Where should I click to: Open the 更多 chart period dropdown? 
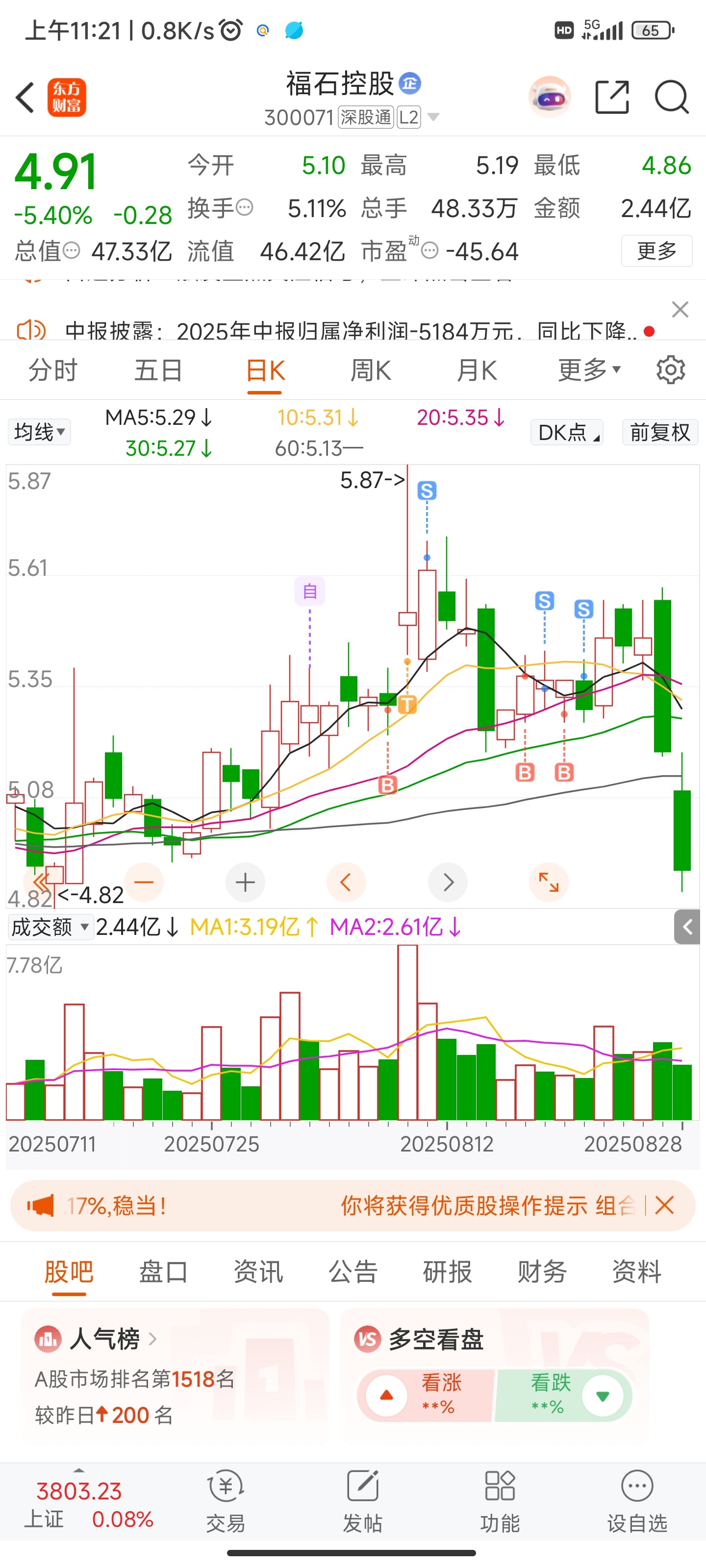(x=588, y=369)
